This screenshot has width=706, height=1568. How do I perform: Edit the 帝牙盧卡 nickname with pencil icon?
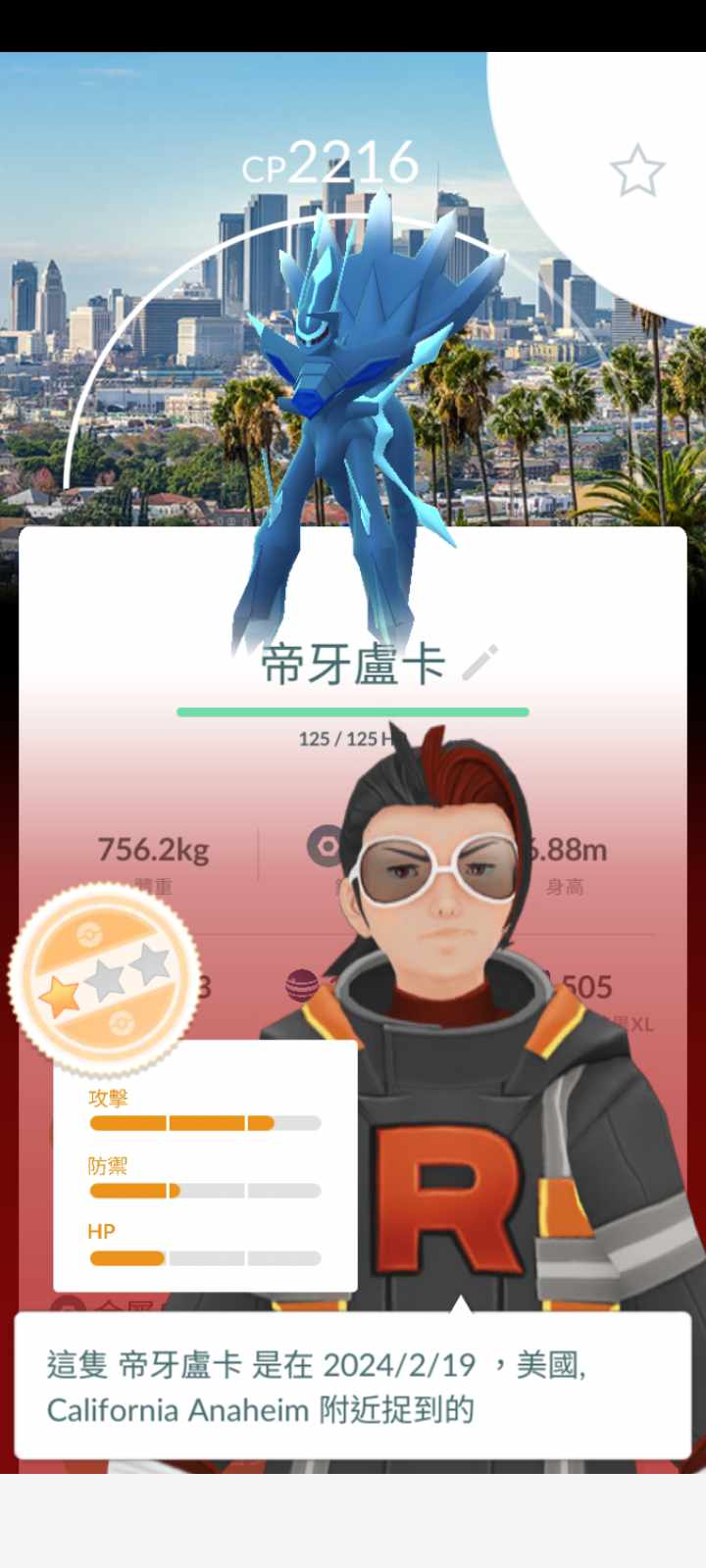[x=480, y=663]
